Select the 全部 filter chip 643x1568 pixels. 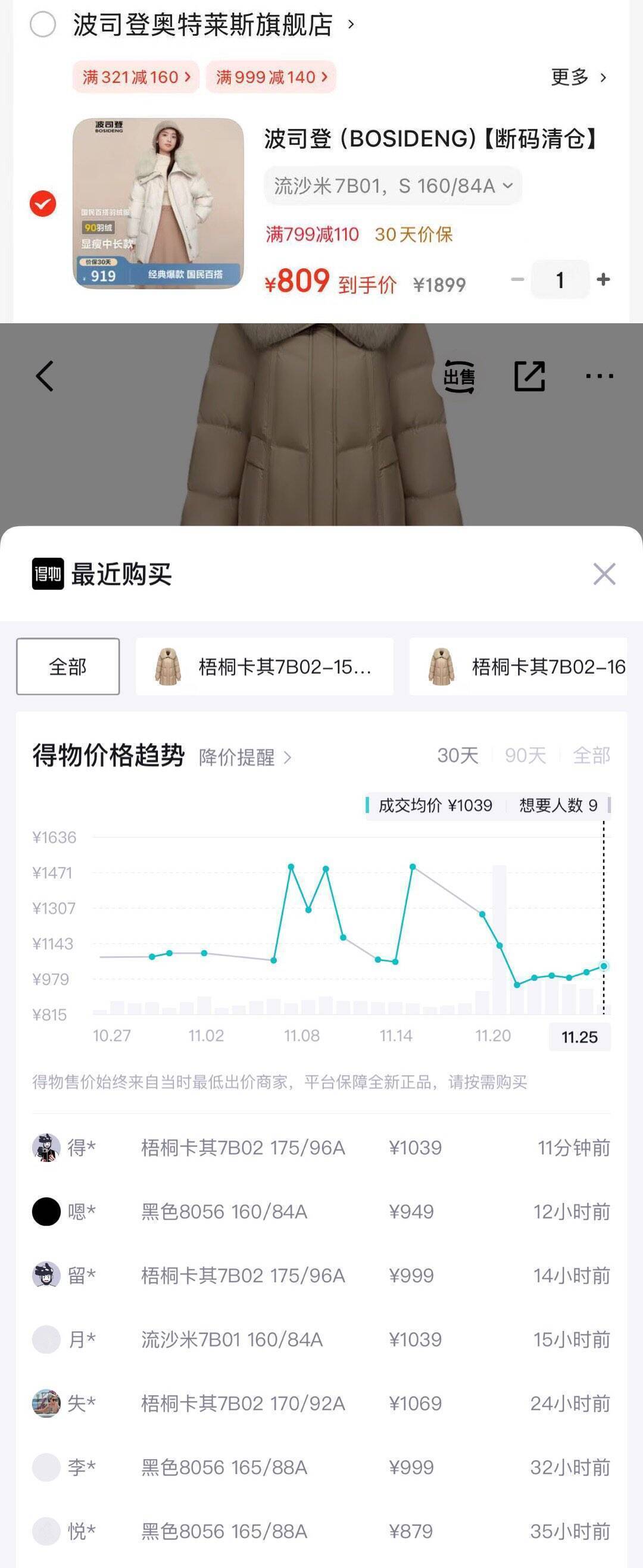coord(68,667)
